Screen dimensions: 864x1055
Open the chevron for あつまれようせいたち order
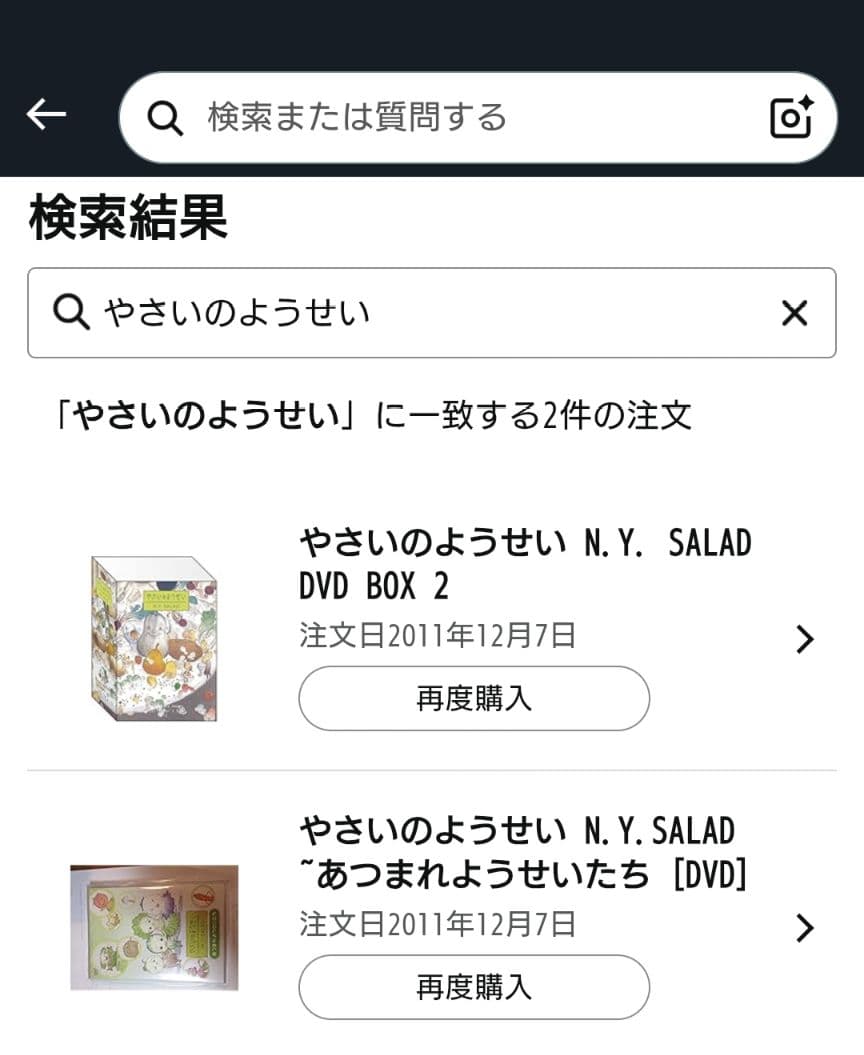point(806,928)
